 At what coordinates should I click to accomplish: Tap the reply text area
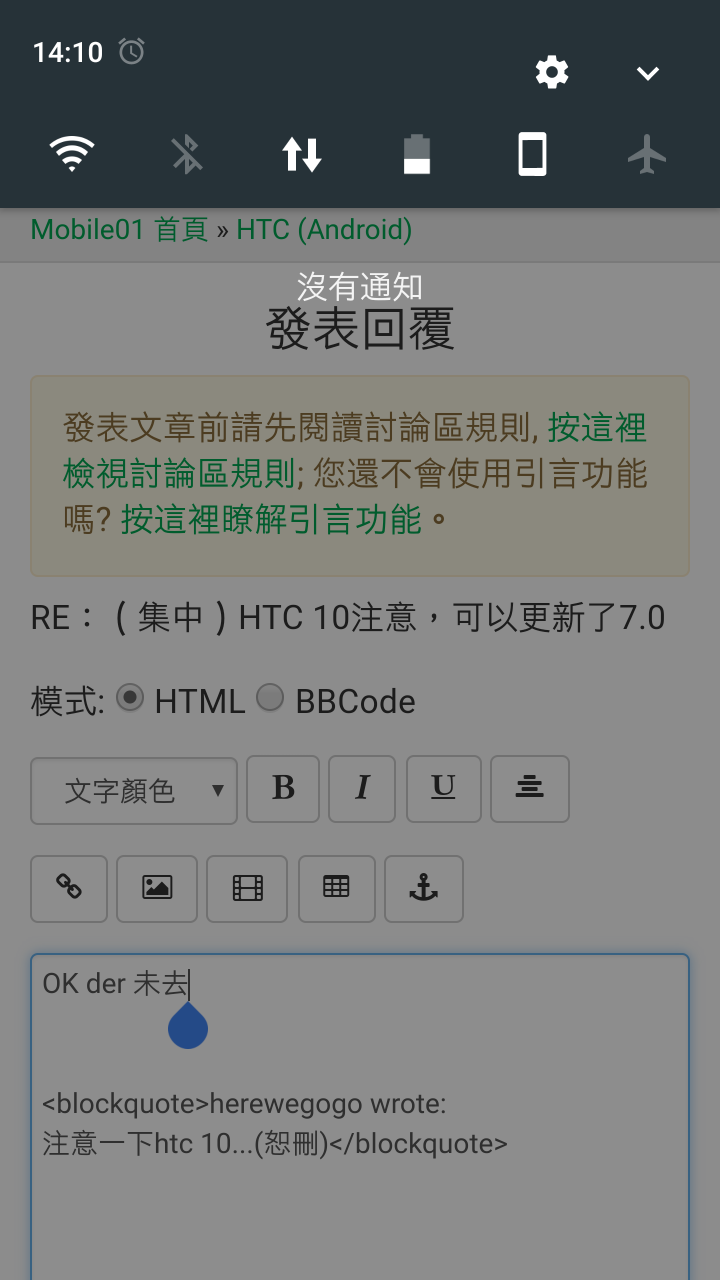point(360,1200)
